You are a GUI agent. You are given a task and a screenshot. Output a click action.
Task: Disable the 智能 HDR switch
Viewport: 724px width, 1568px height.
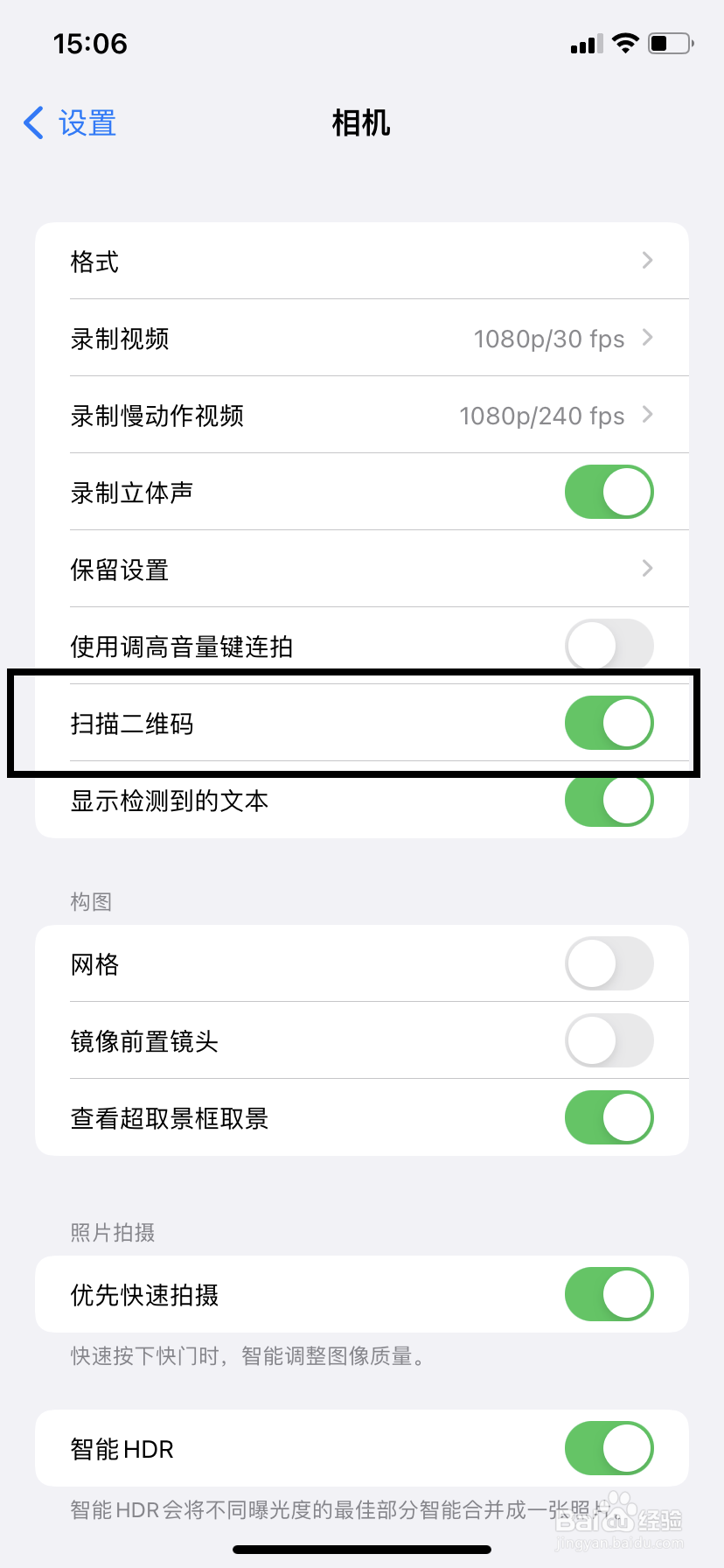[609, 1448]
